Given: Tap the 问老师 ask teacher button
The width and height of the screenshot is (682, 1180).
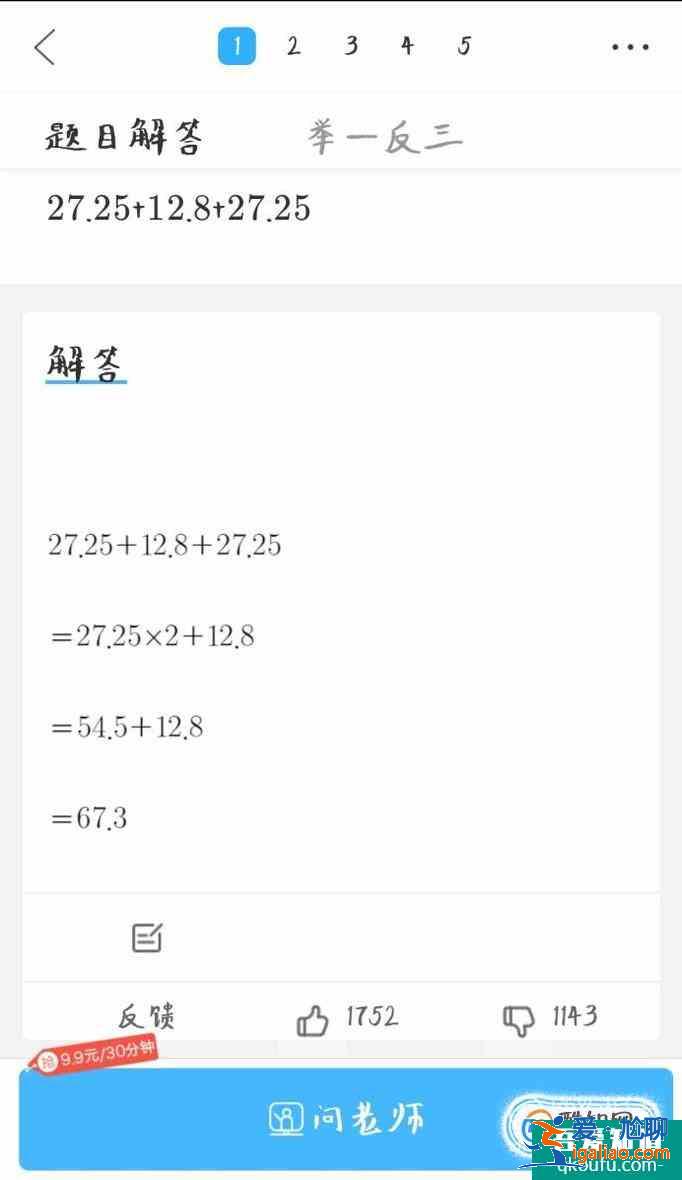Looking at the screenshot, I should coord(346,1118).
